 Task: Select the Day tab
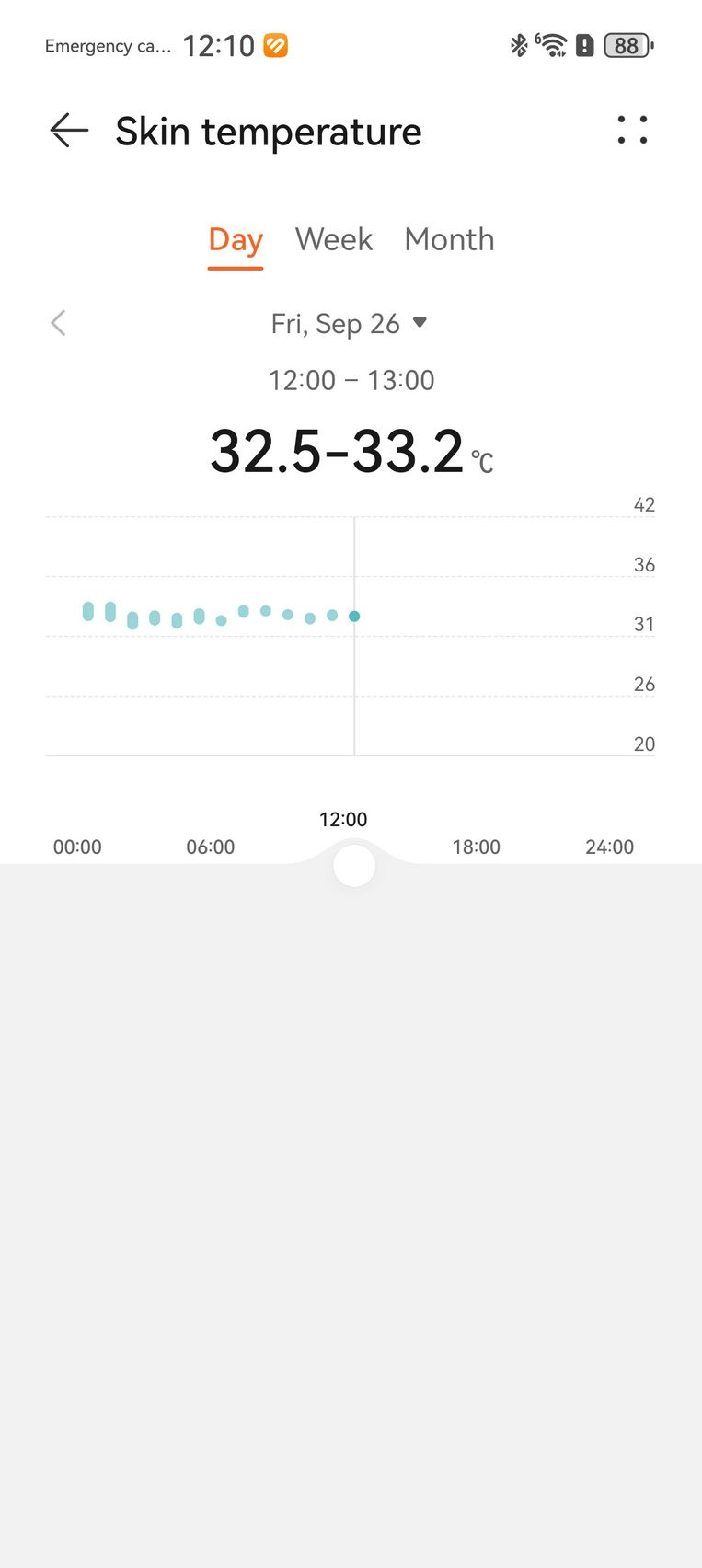coord(236,241)
